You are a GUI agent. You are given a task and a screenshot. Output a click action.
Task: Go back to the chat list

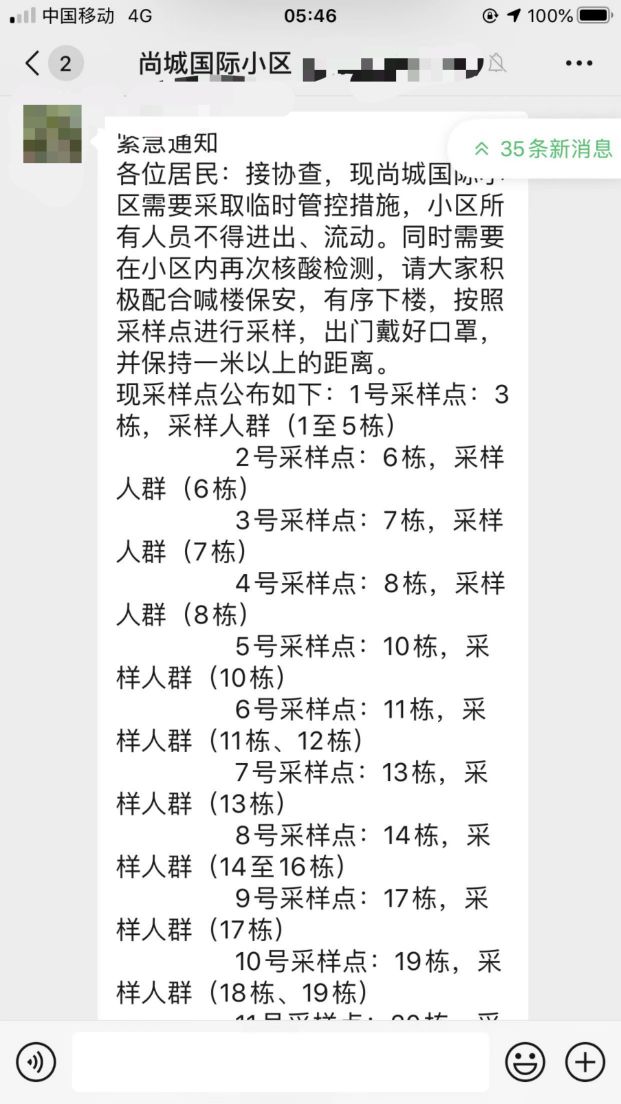coord(33,63)
